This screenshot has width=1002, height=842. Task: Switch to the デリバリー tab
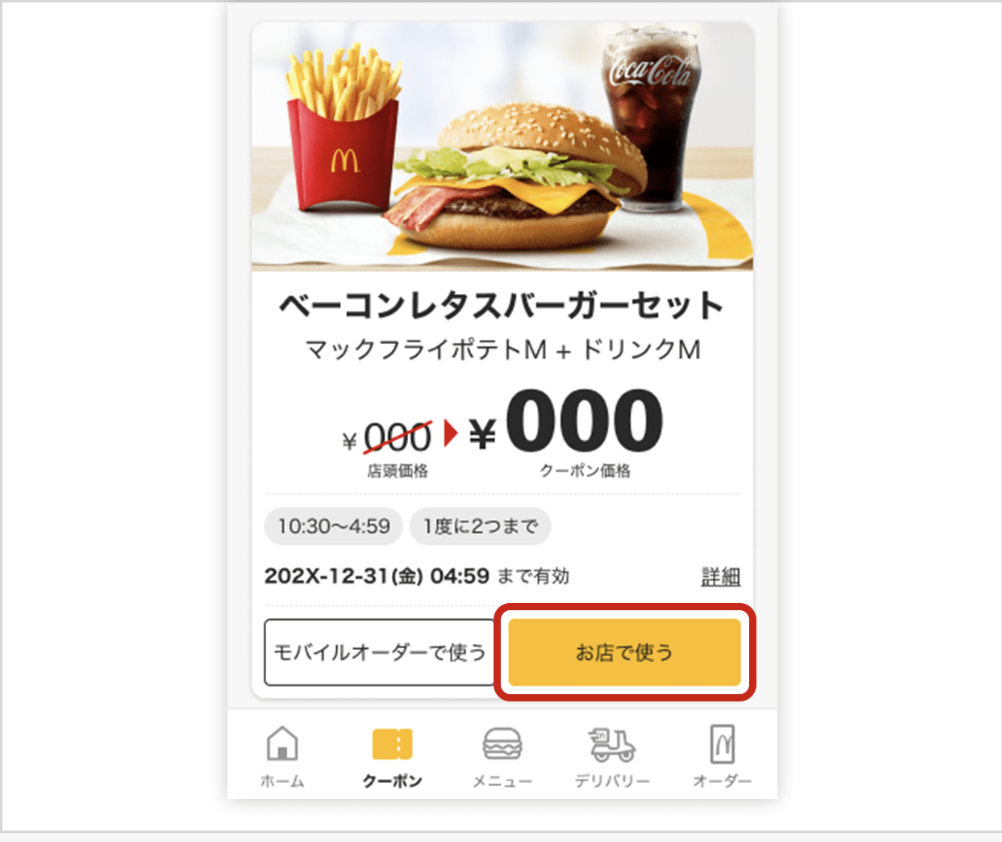[612, 757]
